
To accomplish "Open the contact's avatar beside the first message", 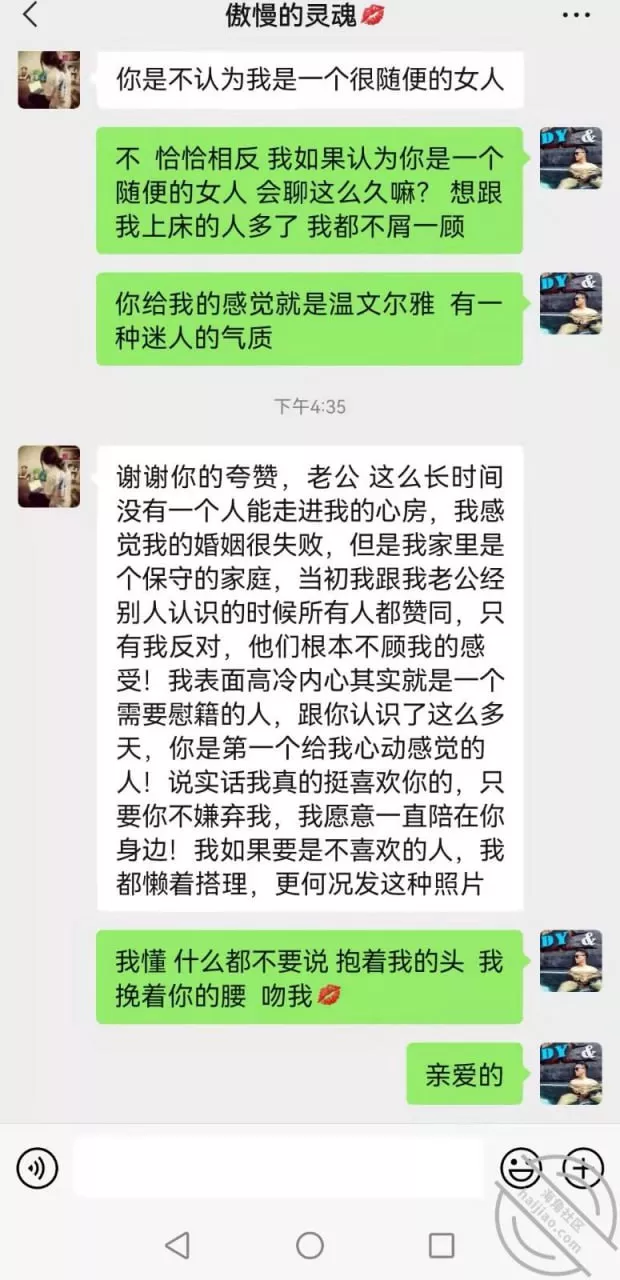I will tap(49, 78).
